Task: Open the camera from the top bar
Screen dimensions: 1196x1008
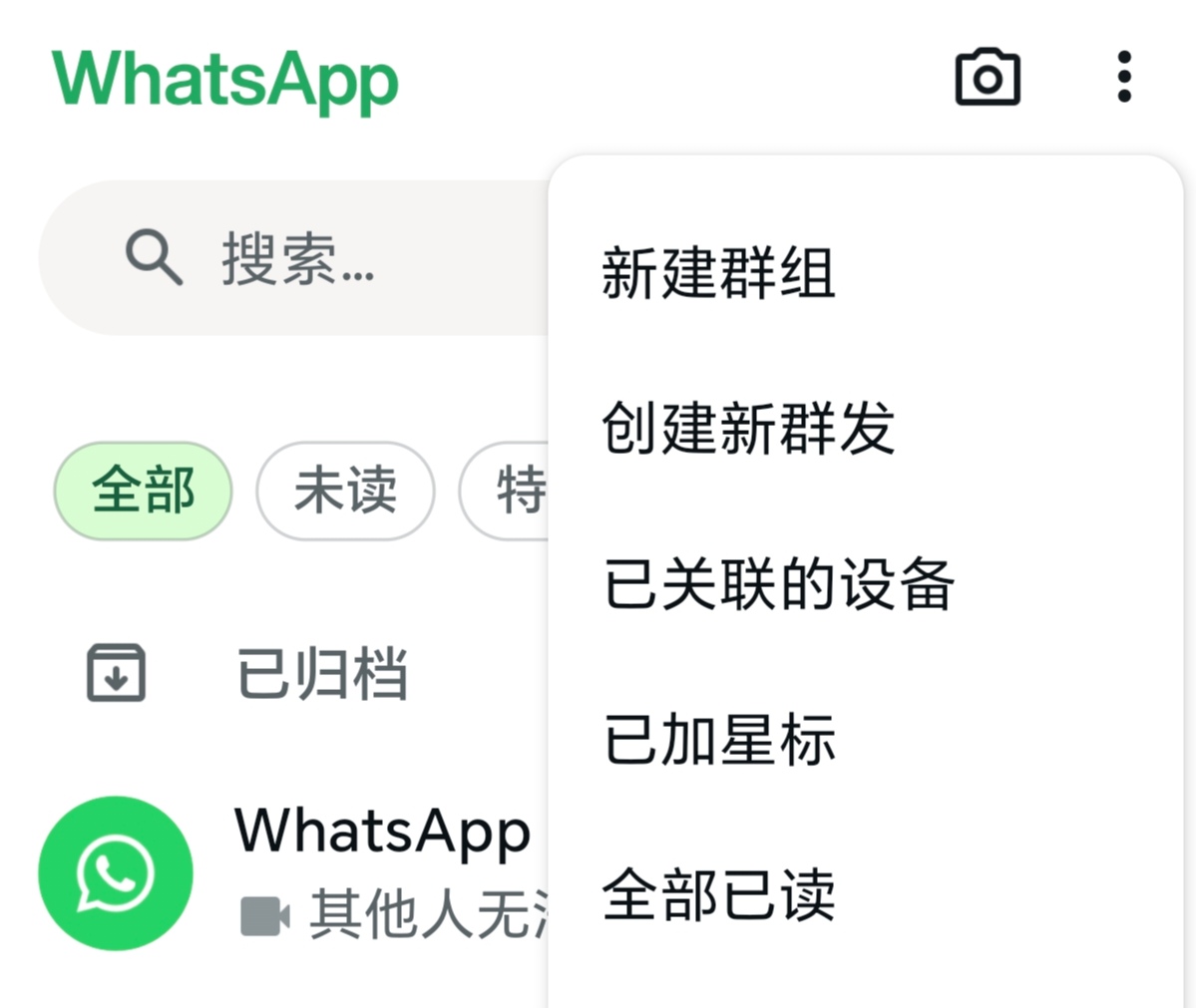Action: point(987,77)
